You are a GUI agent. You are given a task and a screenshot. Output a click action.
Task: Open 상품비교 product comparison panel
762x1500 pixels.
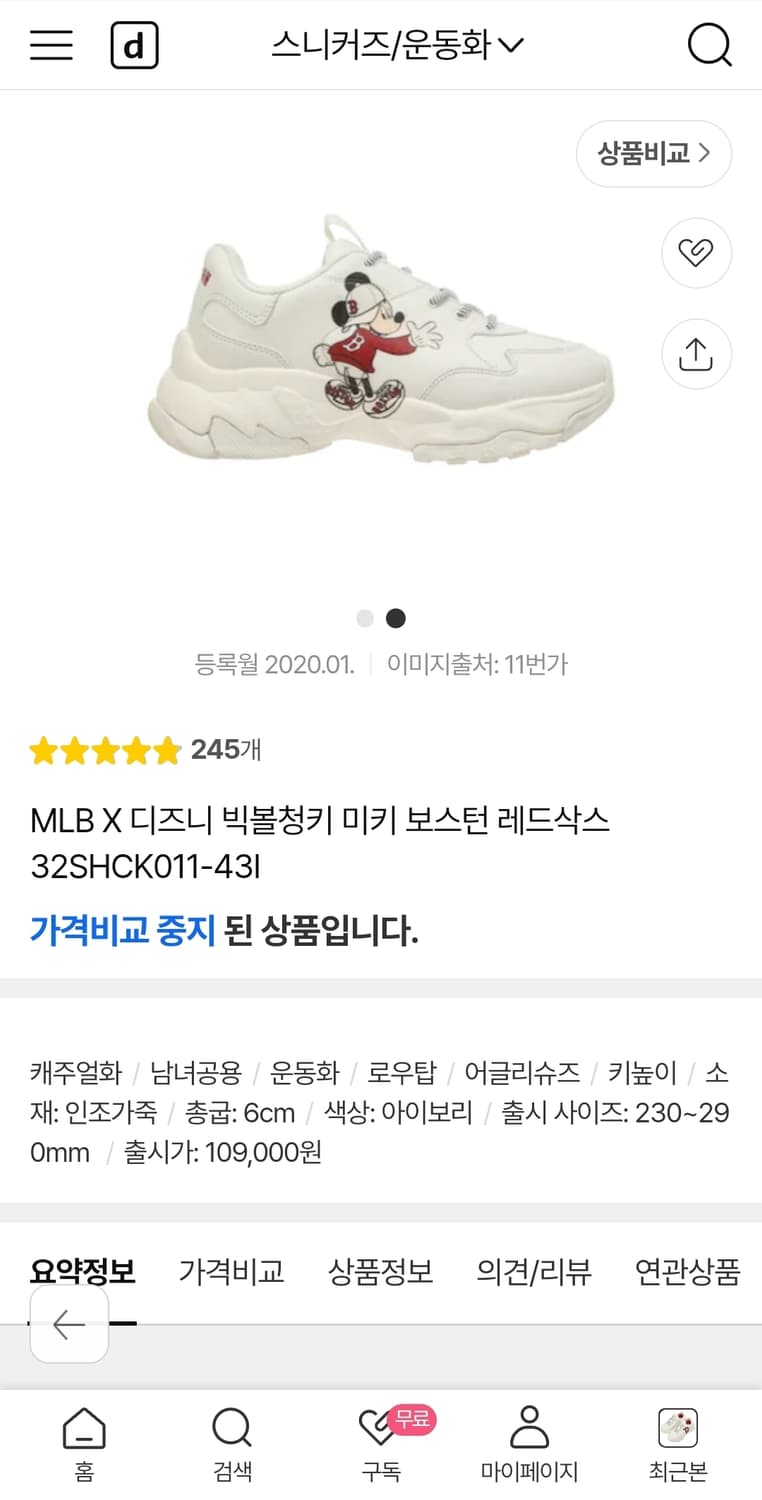[x=653, y=154]
